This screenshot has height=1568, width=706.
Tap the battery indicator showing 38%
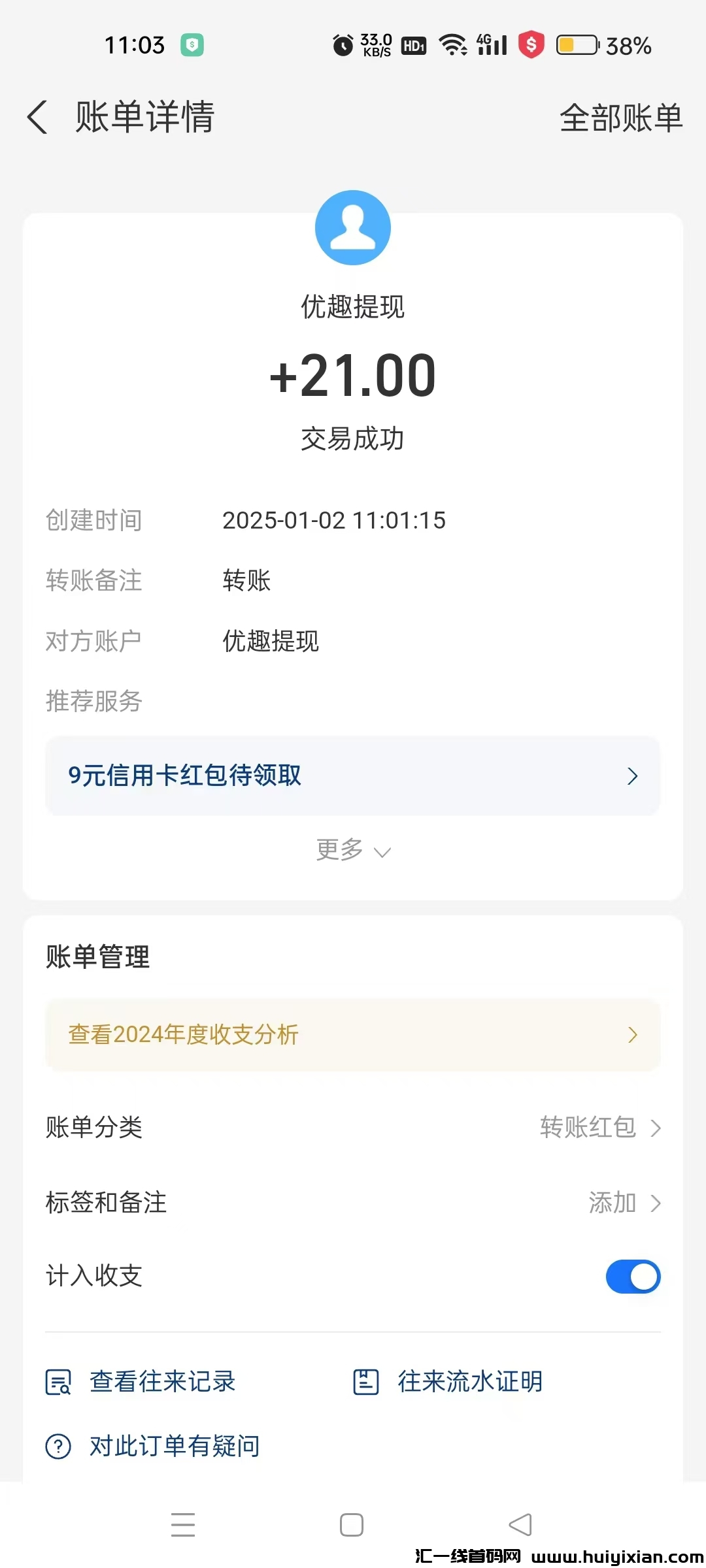click(x=575, y=46)
